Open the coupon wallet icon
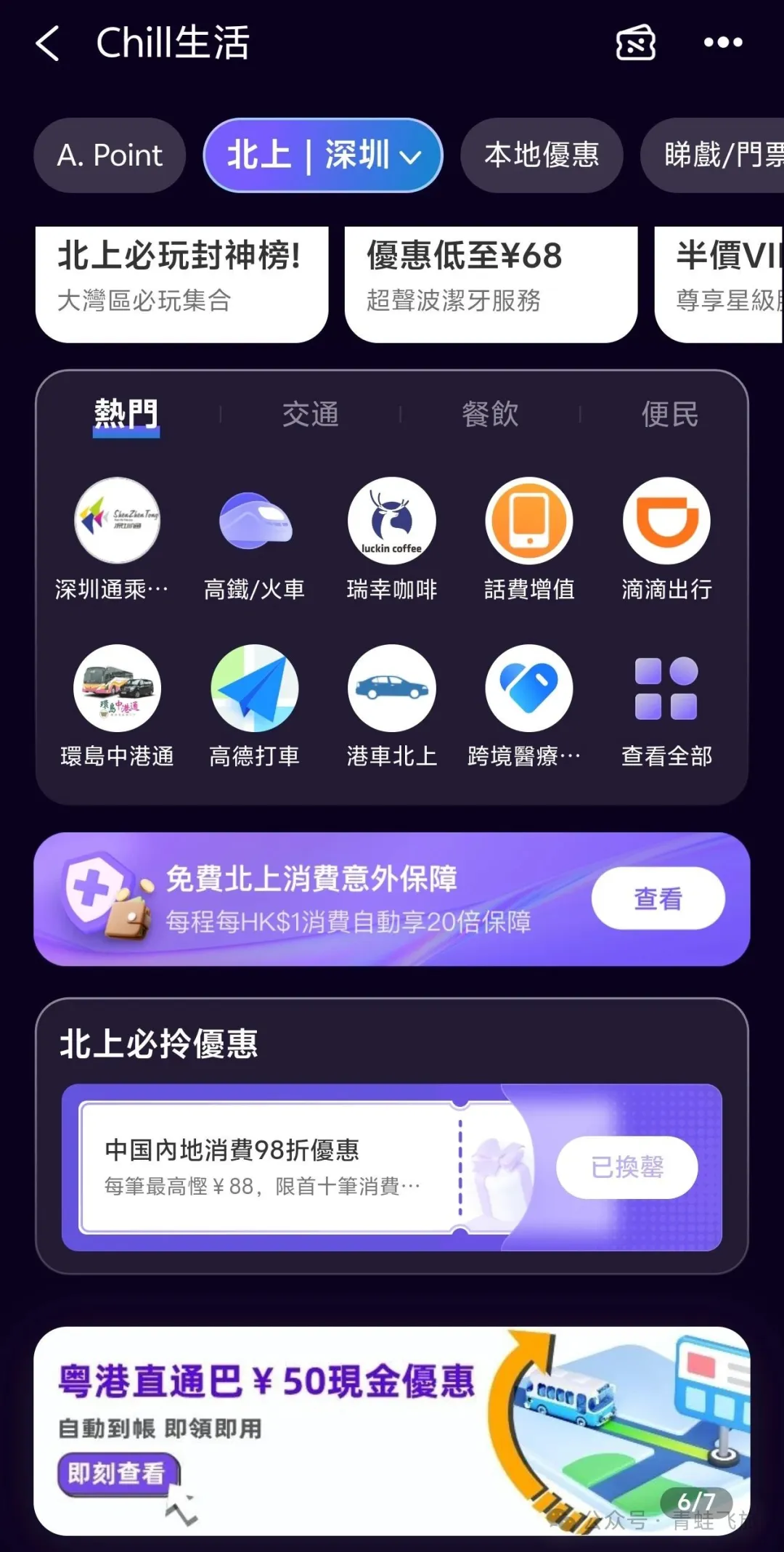This screenshot has width=784, height=1552. tap(635, 44)
